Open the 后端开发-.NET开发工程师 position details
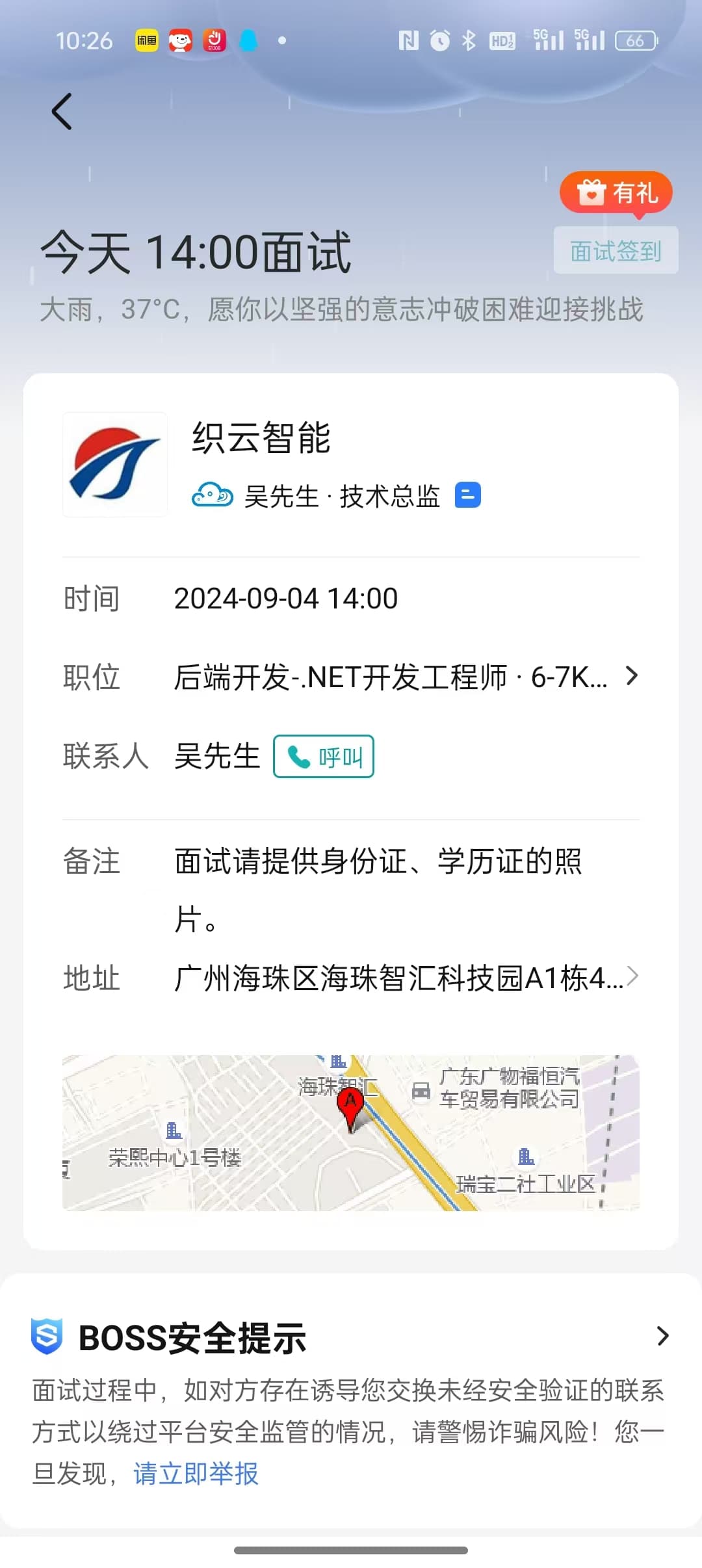The image size is (702, 1568). coord(351,677)
